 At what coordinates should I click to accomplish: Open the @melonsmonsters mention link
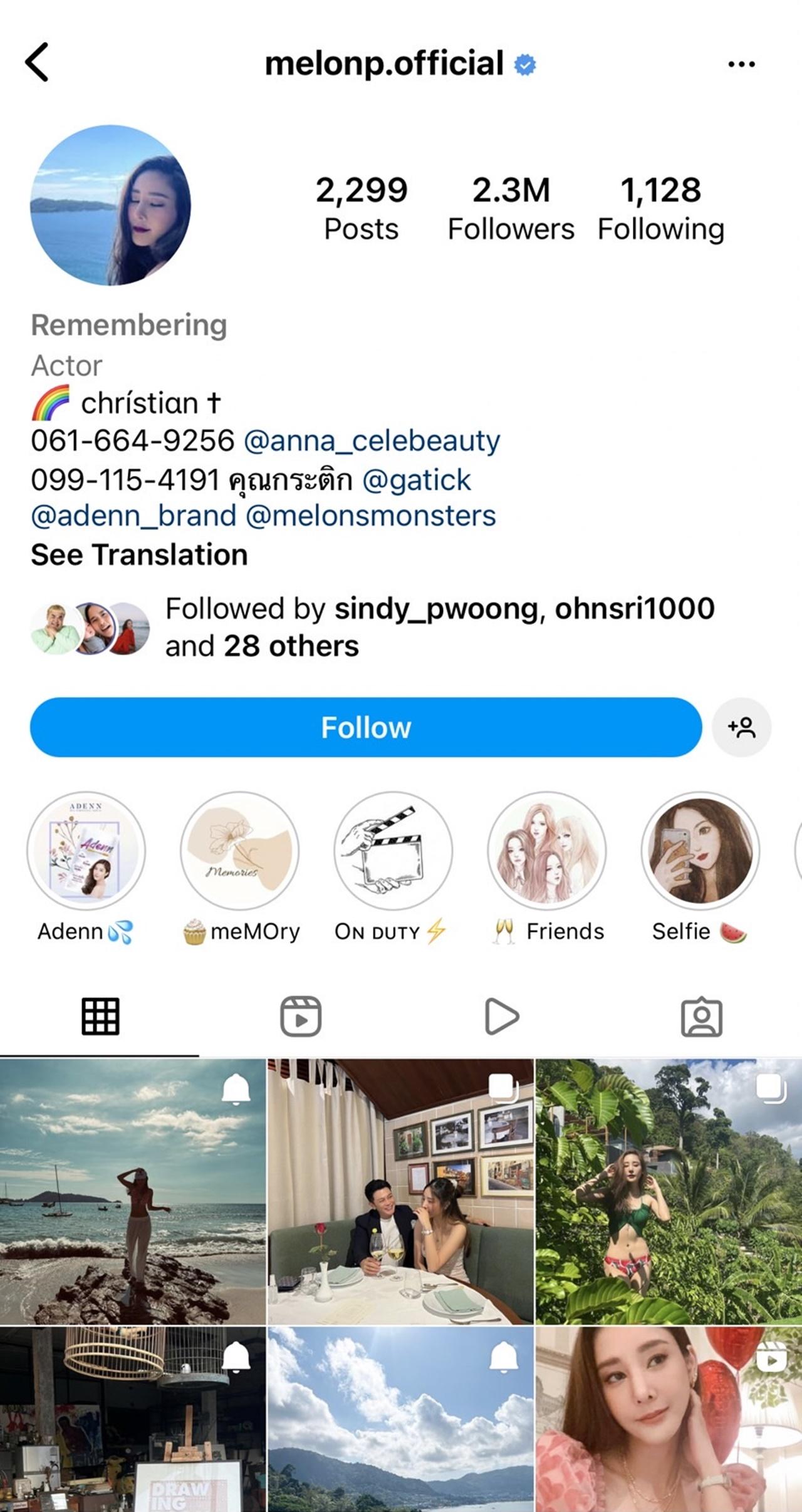[370, 516]
